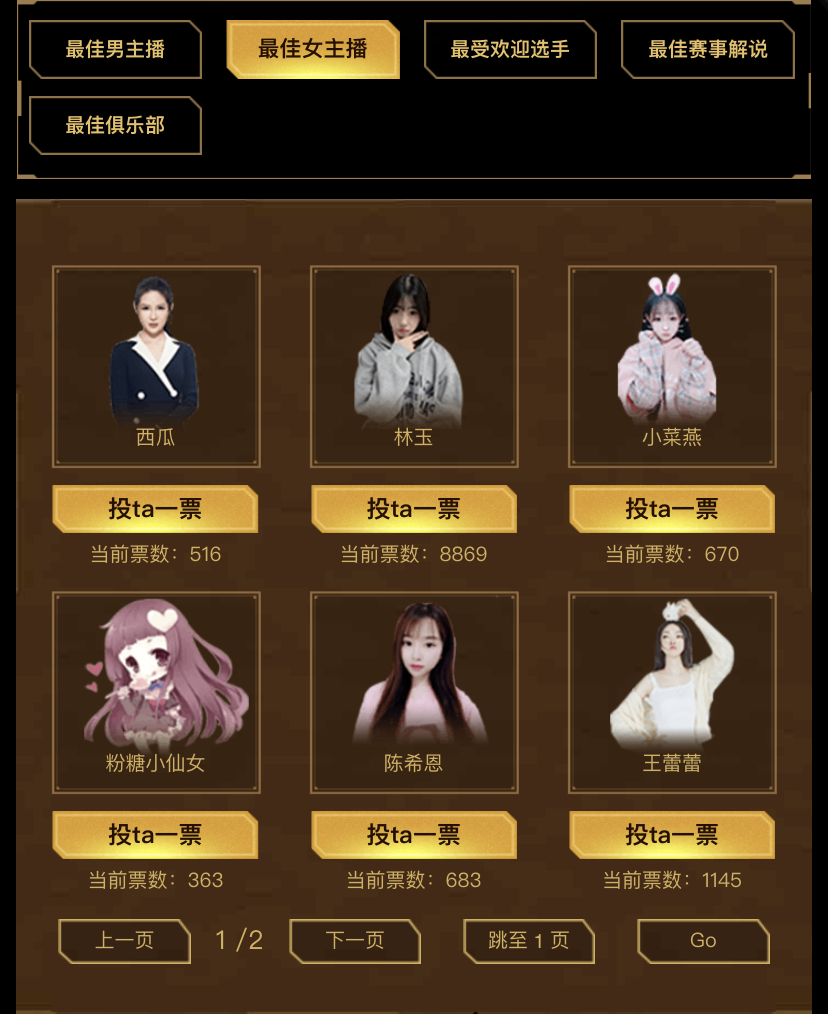
Task: Select the 最佳女主播 tab
Action: (x=313, y=49)
